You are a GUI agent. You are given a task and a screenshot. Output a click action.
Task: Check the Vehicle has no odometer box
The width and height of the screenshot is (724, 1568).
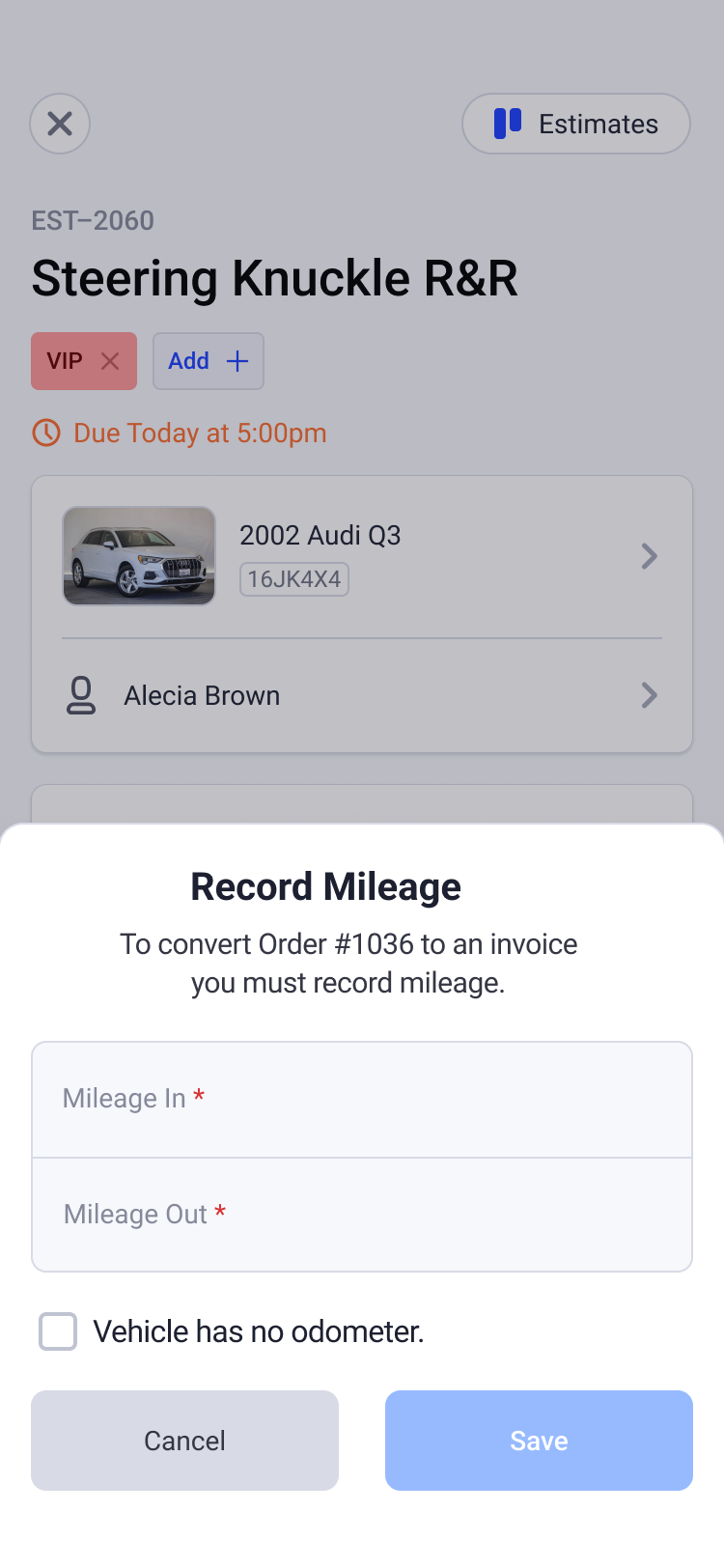pos(58,1331)
